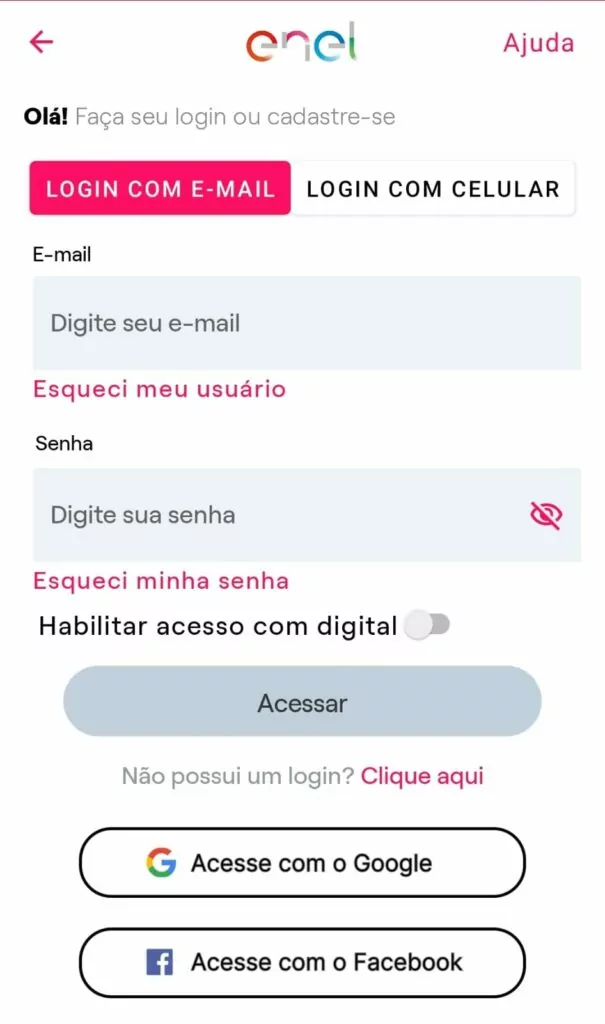This screenshot has width=605, height=1024.
Task: Tap Esqueci meu usuário link
Action: coord(159,389)
